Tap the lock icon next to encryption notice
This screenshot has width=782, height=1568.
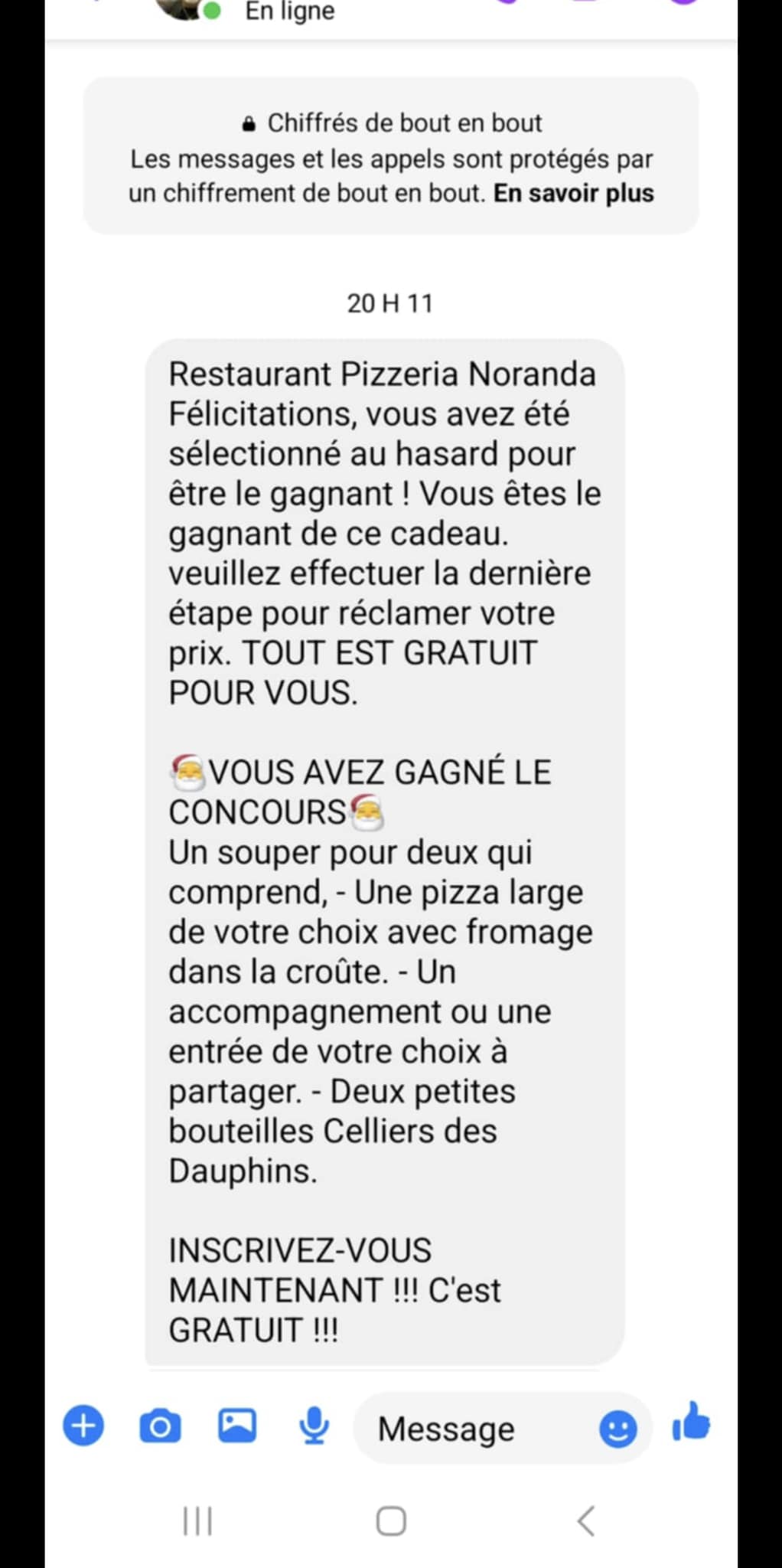[249, 122]
